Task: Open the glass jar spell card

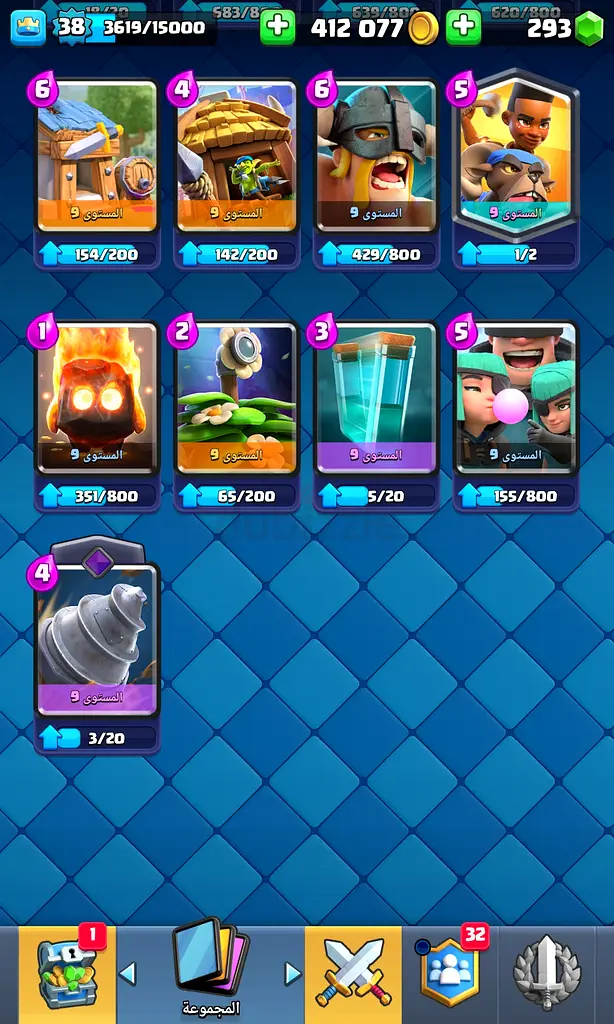Action: (377, 398)
